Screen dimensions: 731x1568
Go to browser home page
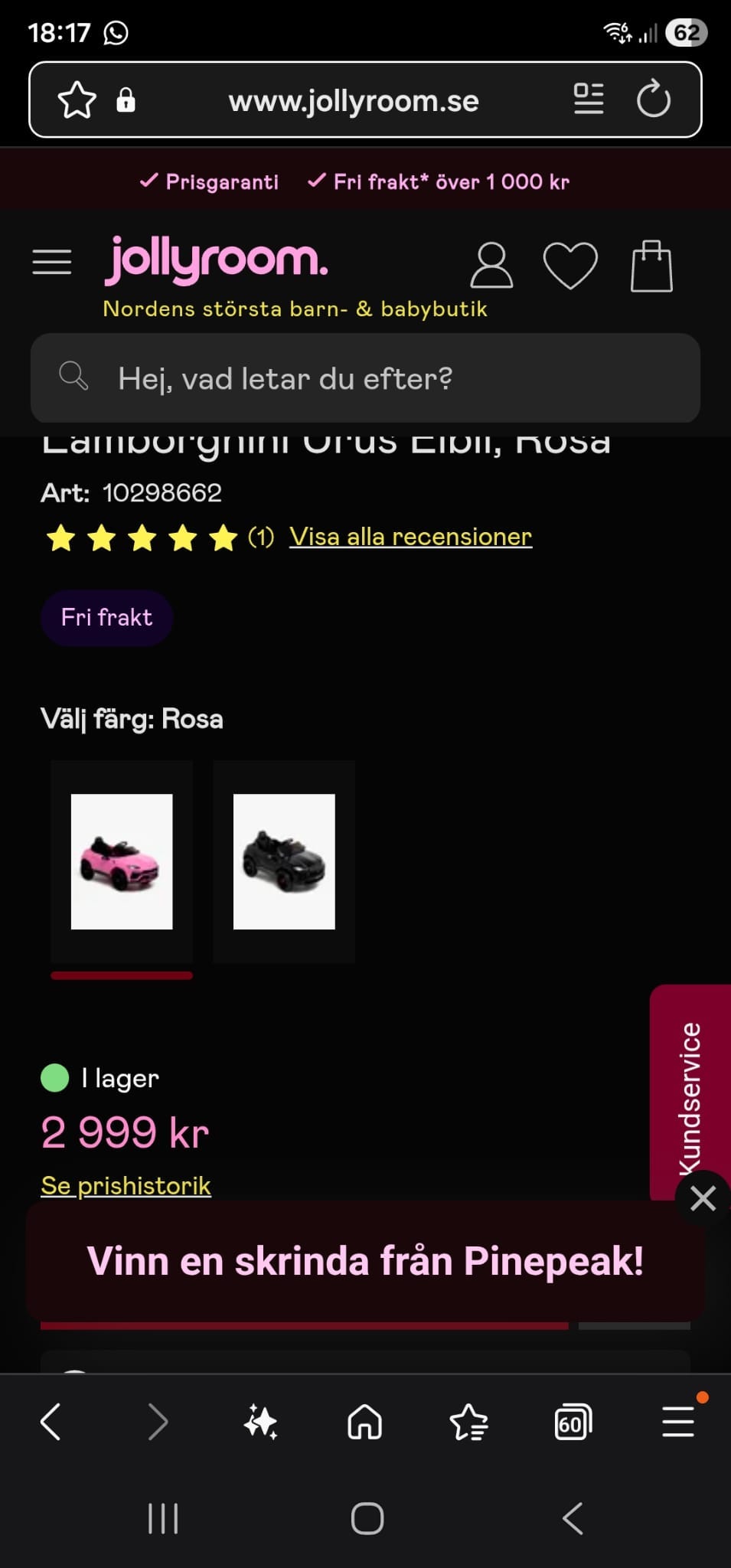click(x=364, y=1422)
